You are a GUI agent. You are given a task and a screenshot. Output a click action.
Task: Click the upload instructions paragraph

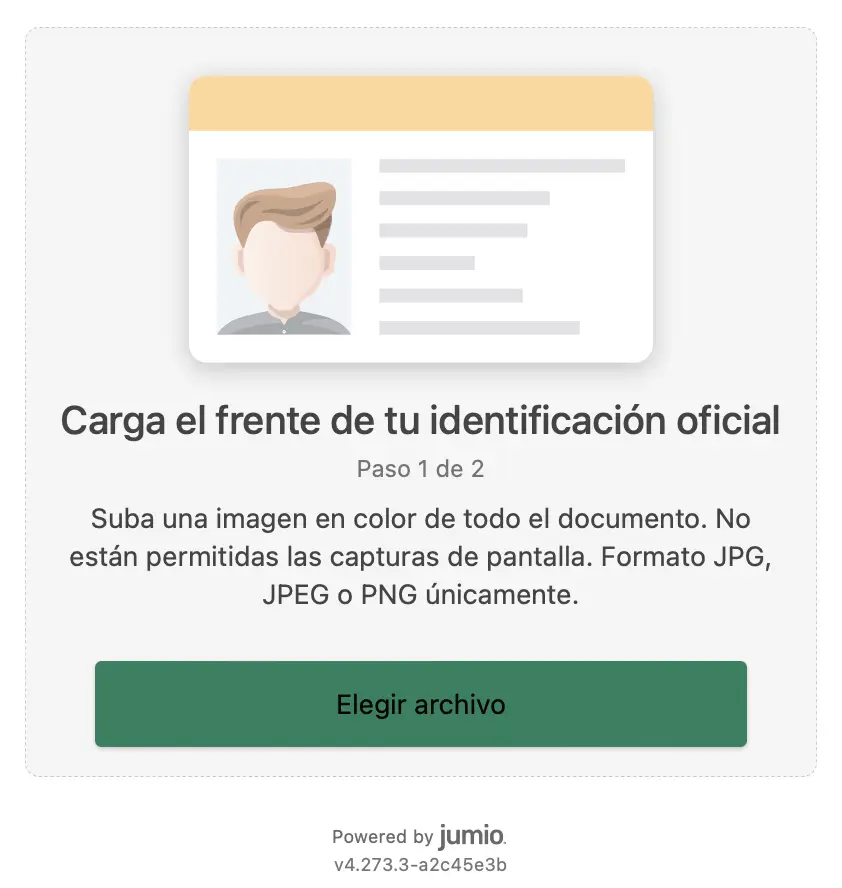coord(420,557)
